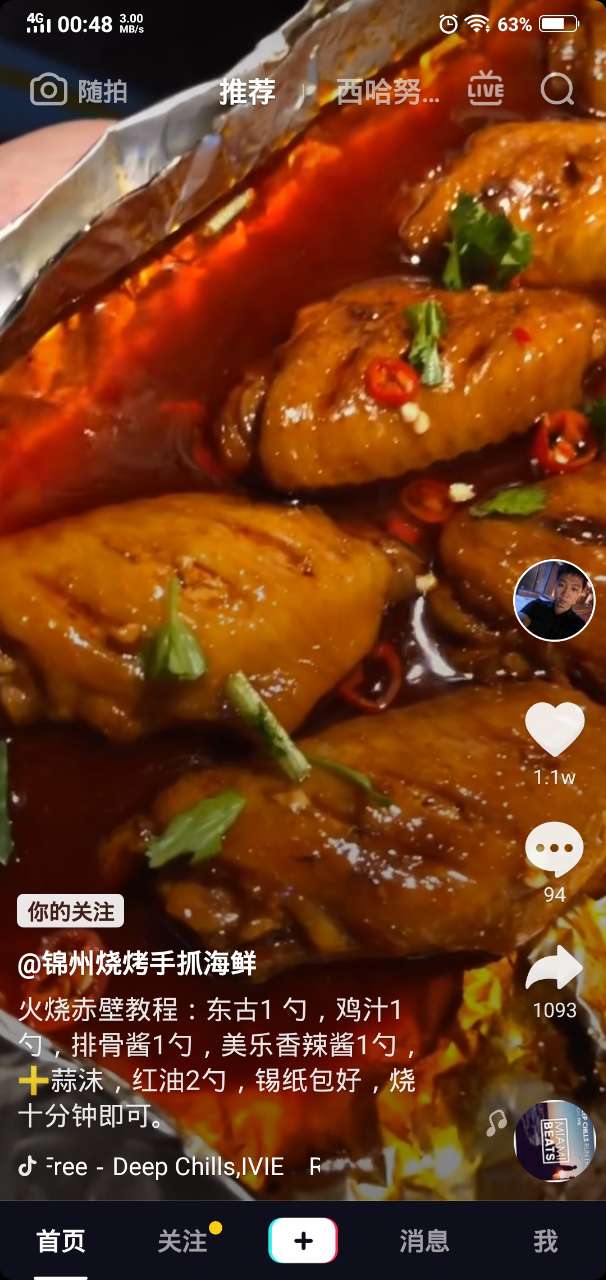Create a new video with plus button

(x=303, y=1241)
